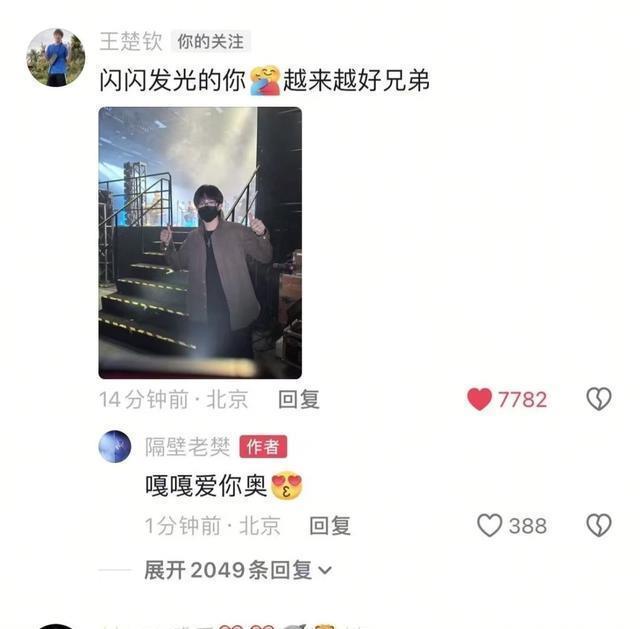Dislike 隔壁老樊's reply
The height and width of the screenshot is (629, 640).
[598, 525]
